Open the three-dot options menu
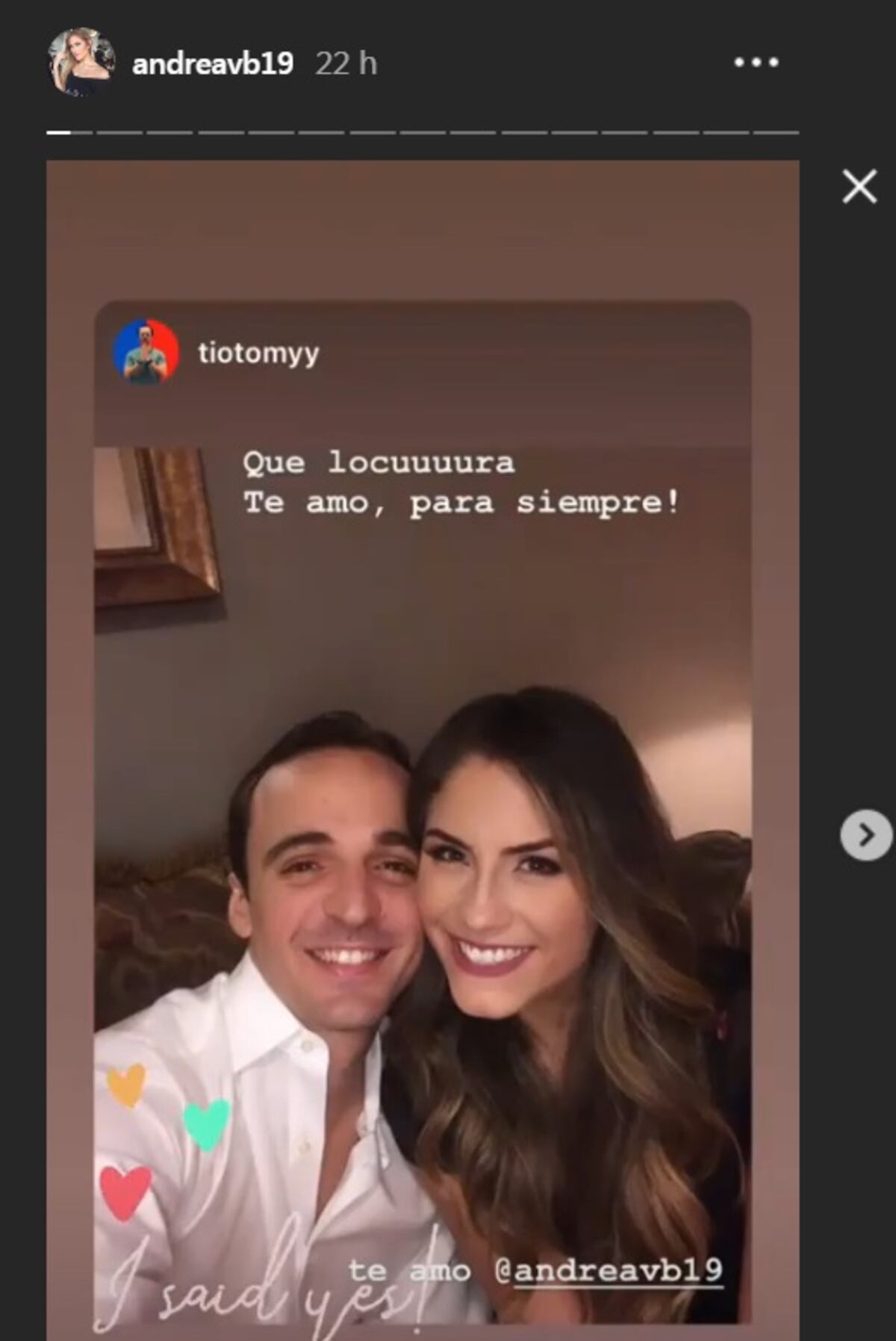Viewport: 896px width, 1341px height. pyautogui.click(x=756, y=63)
